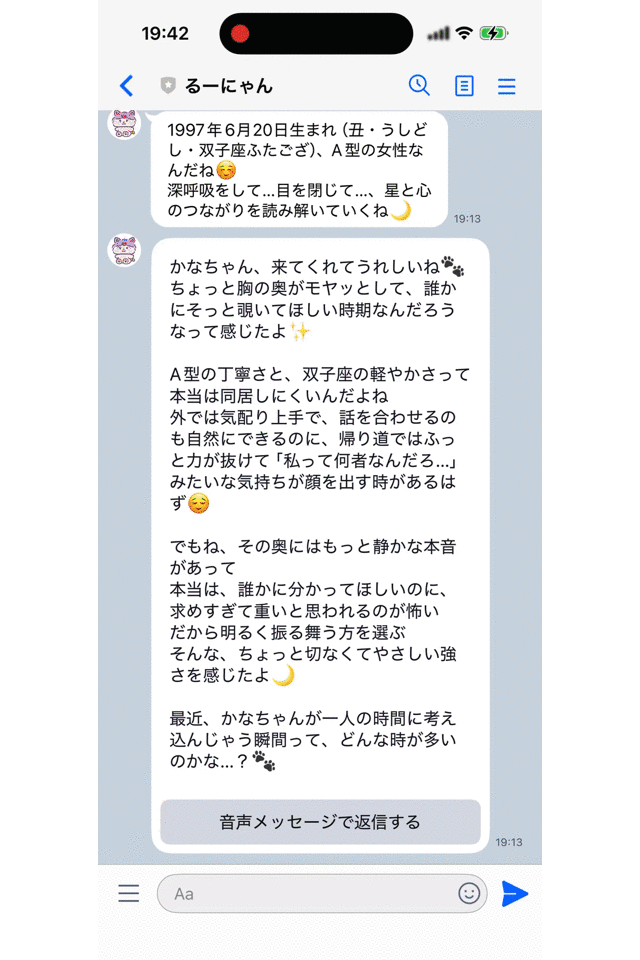Screen dimensions: 640x960
Task: Open the menu icon beside the message field
Action: 129,893
